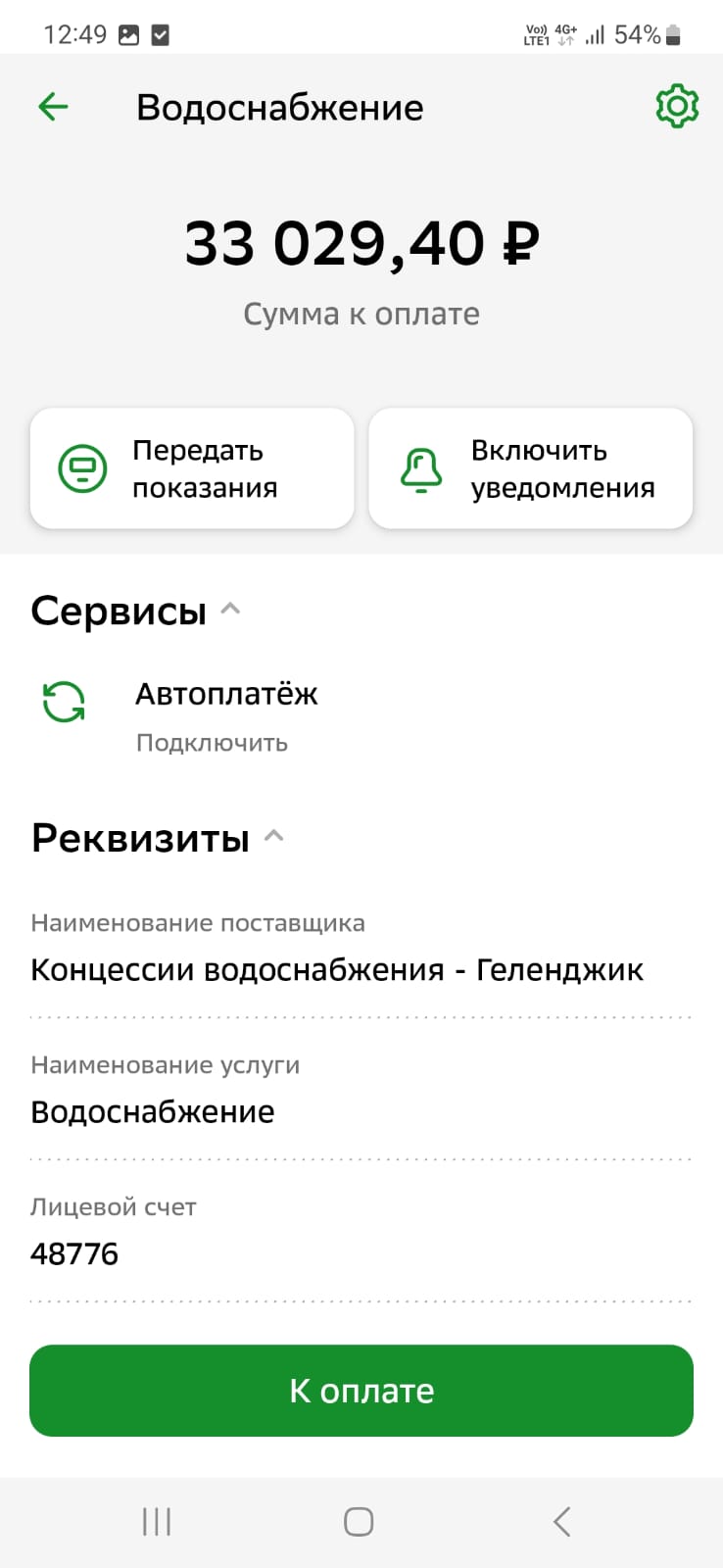Screen dimensions: 723x1568
Task: Open the Водоснабжение header section
Action: click(x=280, y=106)
